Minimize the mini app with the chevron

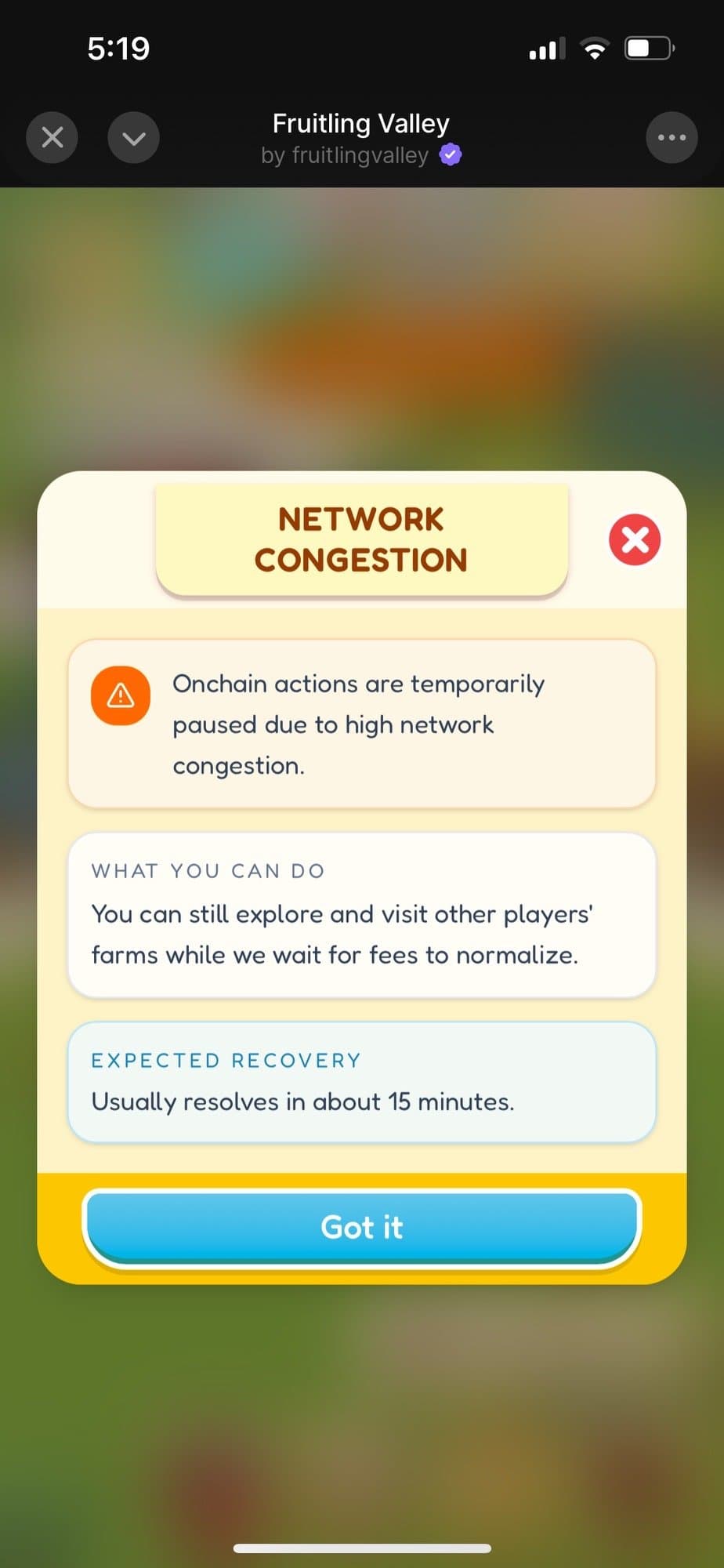click(133, 138)
